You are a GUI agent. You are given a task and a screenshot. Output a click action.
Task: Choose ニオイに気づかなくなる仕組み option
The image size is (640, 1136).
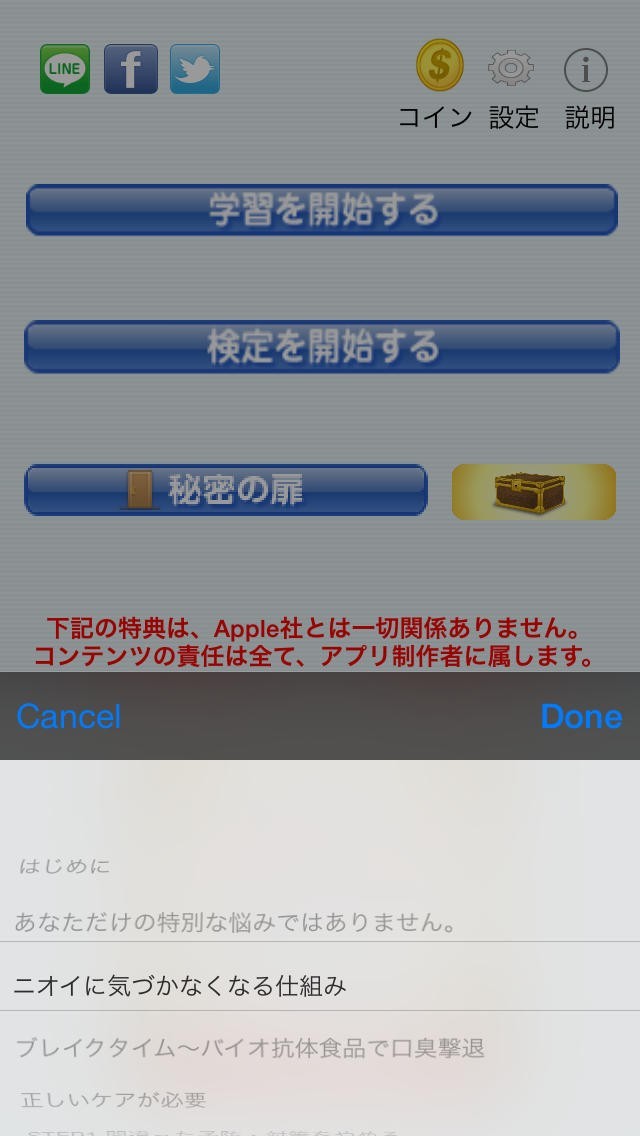180,986
